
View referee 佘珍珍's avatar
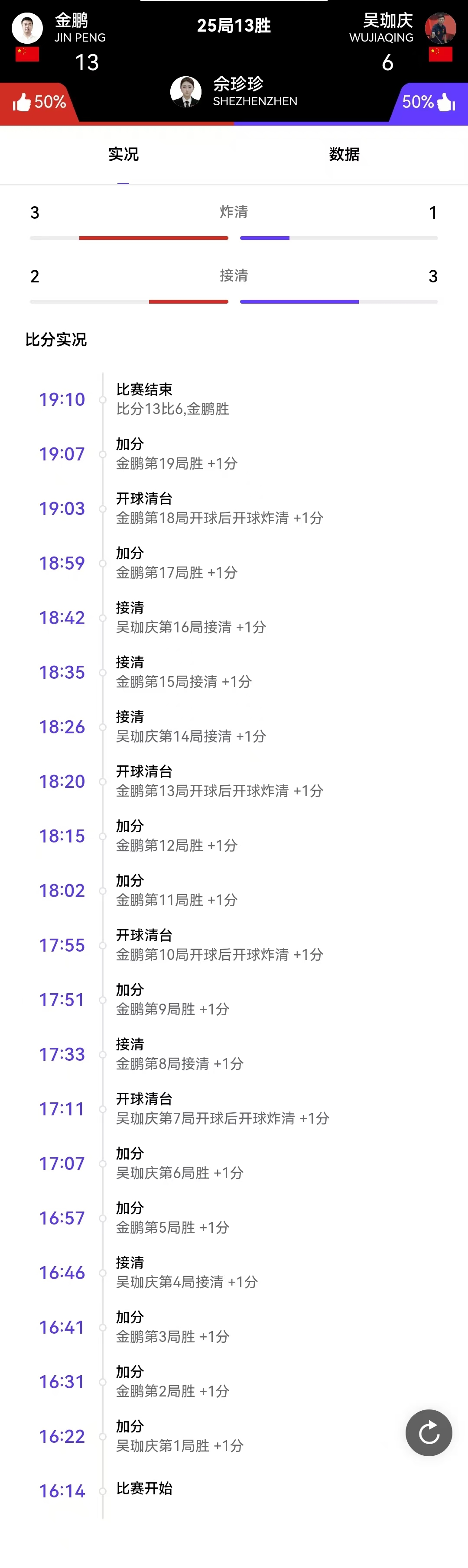point(185,92)
